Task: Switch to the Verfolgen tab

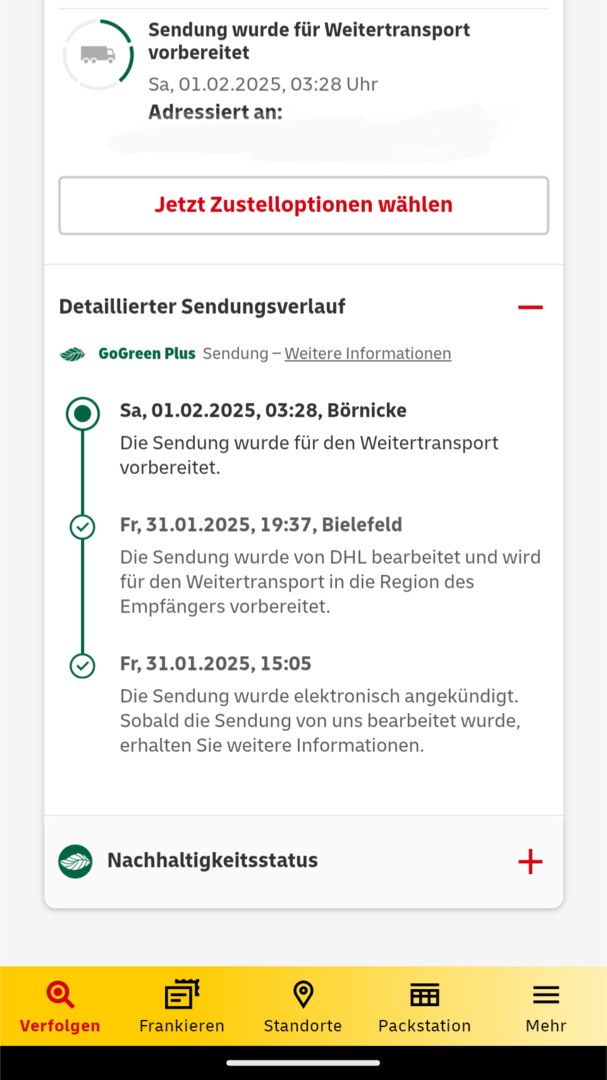Action: [60, 1006]
